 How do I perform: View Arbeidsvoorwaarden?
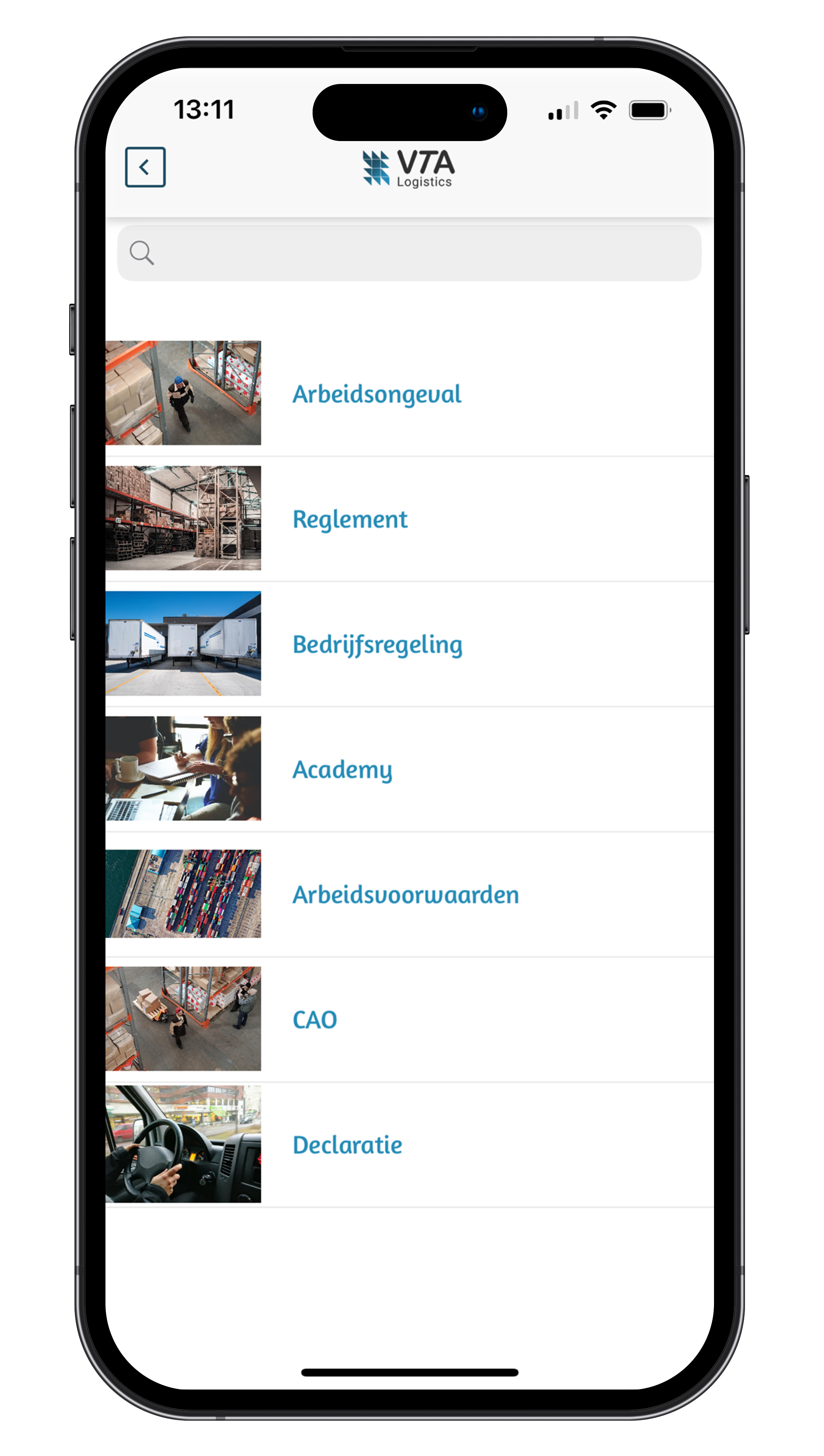click(405, 894)
